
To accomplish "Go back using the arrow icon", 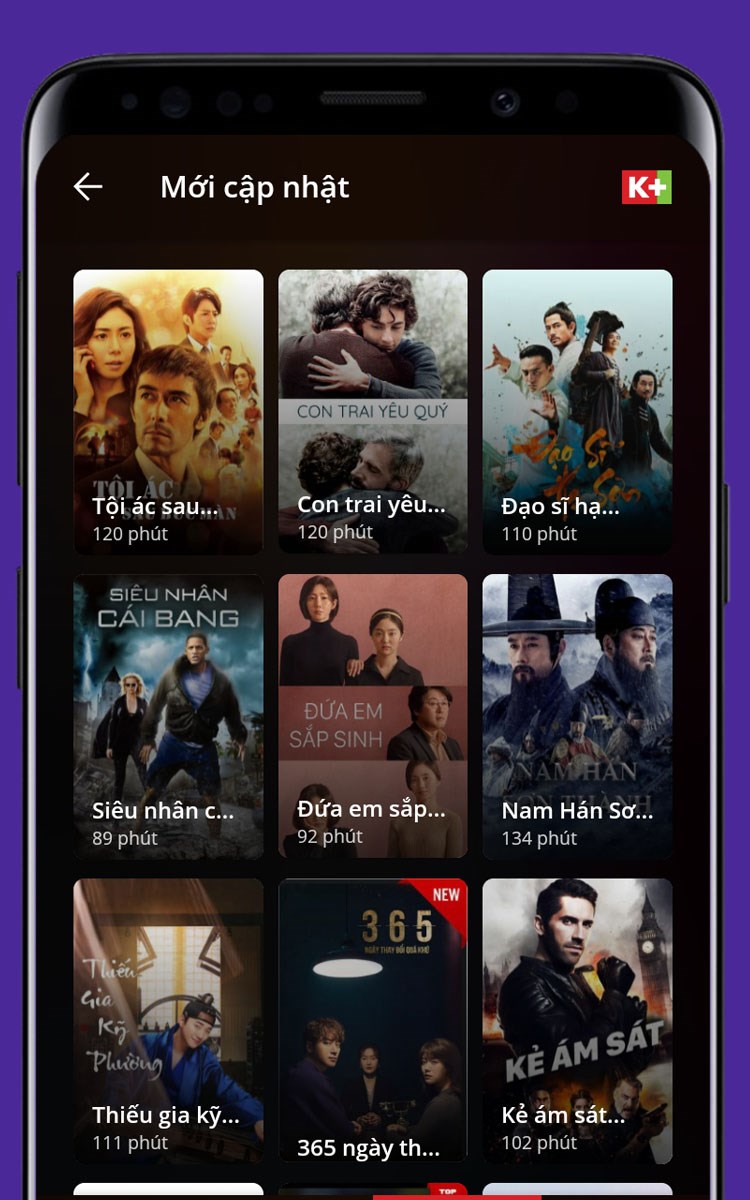I will 88,186.
